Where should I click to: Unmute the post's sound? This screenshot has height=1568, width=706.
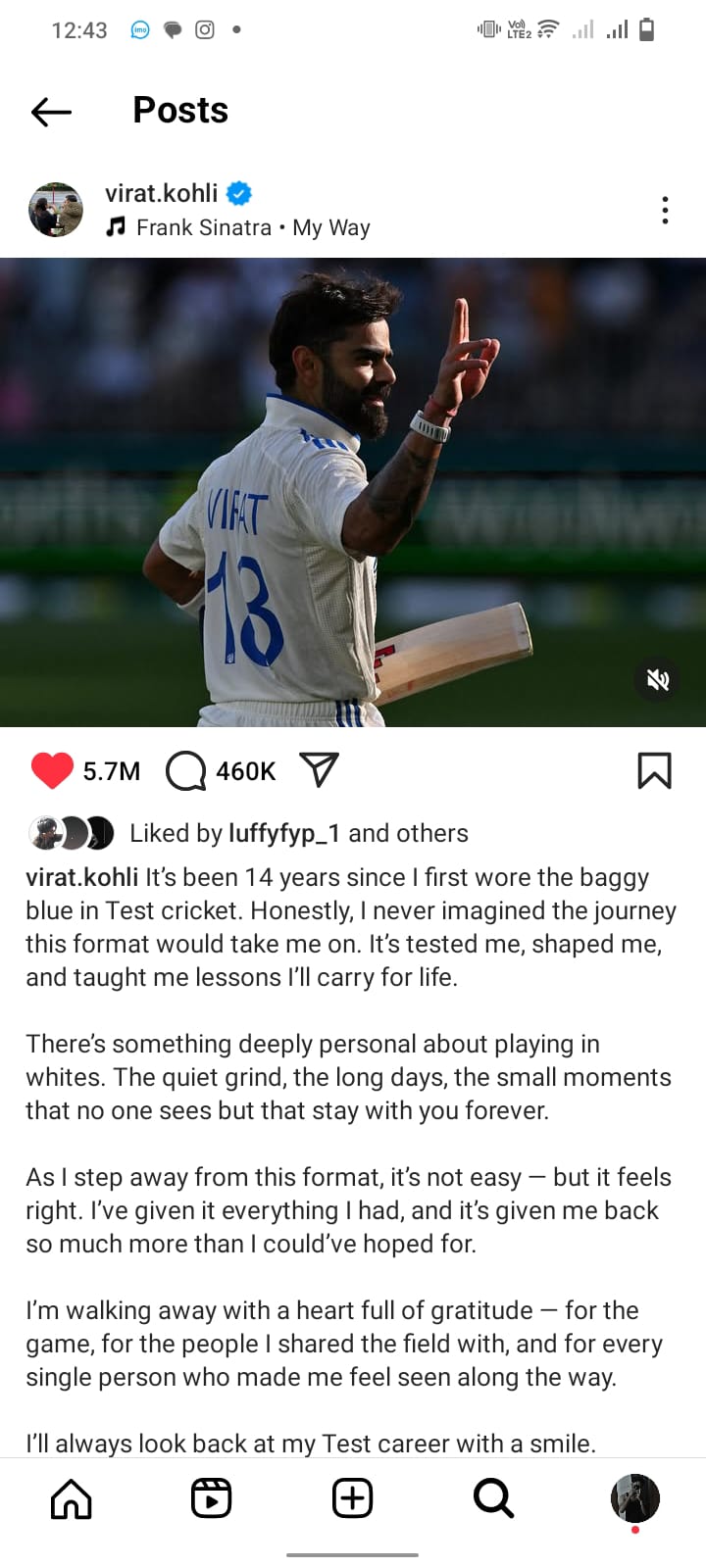(657, 679)
